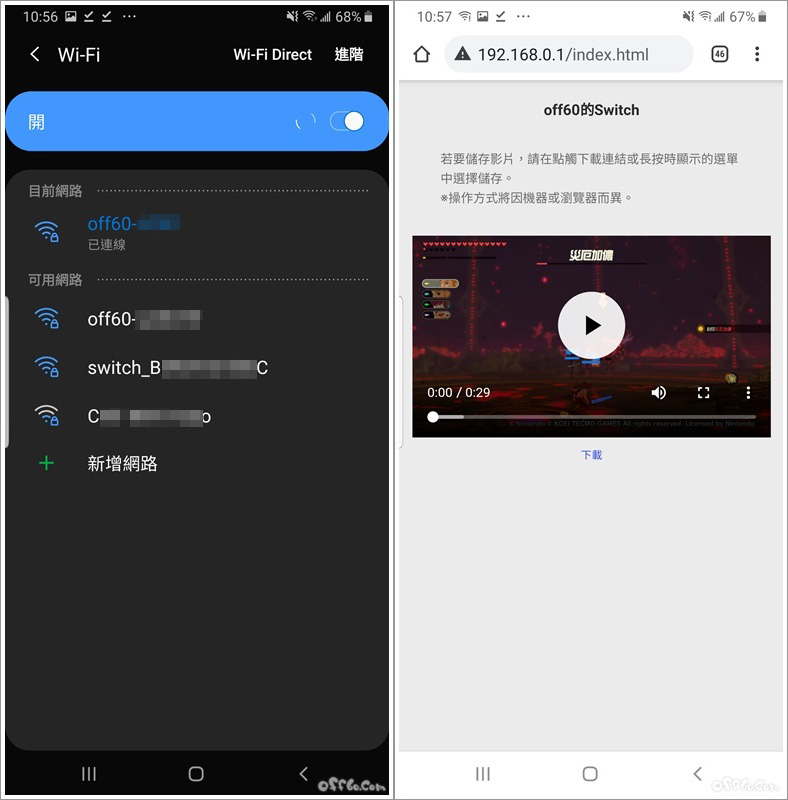
Task: Play the Switch video
Action: click(591, 325)
